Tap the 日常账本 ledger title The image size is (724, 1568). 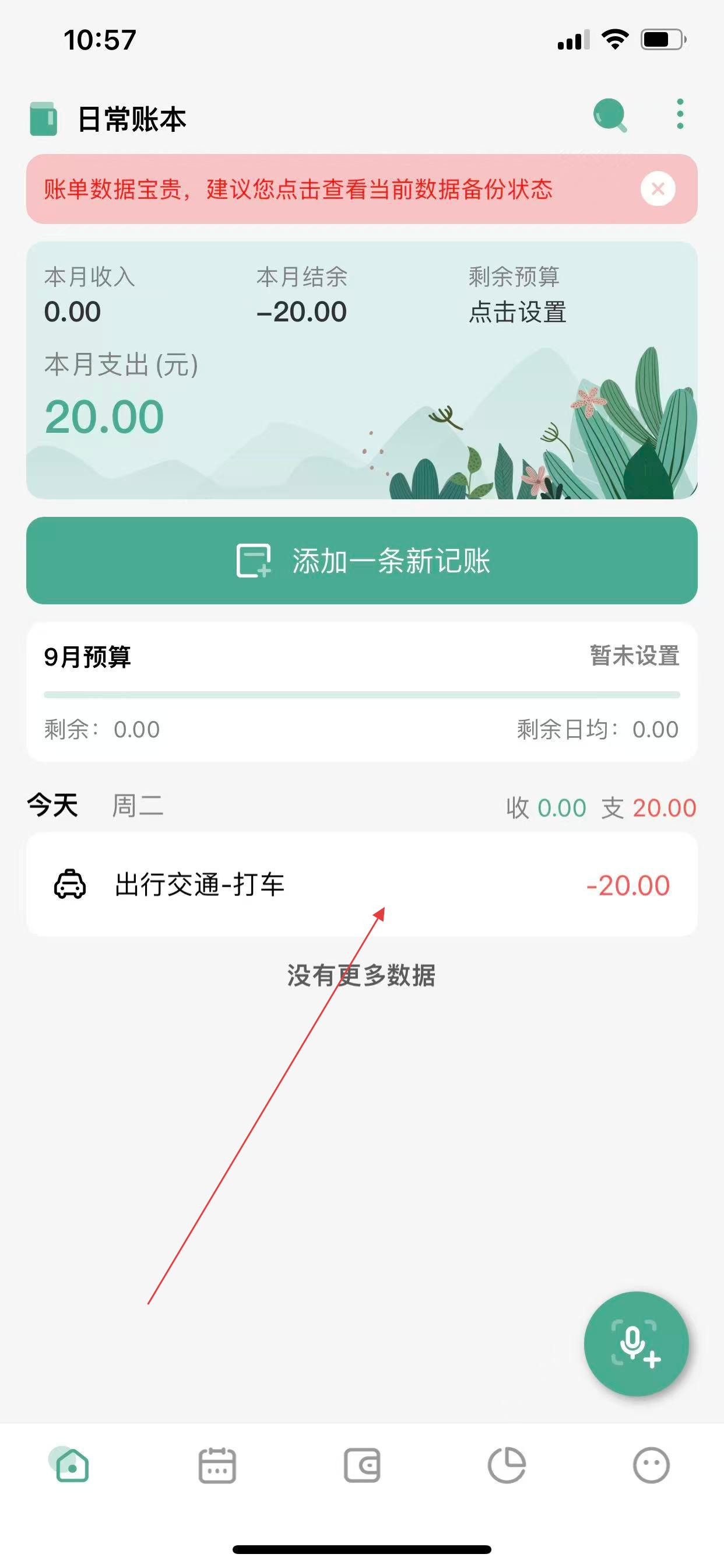click(x=131, y=118)
